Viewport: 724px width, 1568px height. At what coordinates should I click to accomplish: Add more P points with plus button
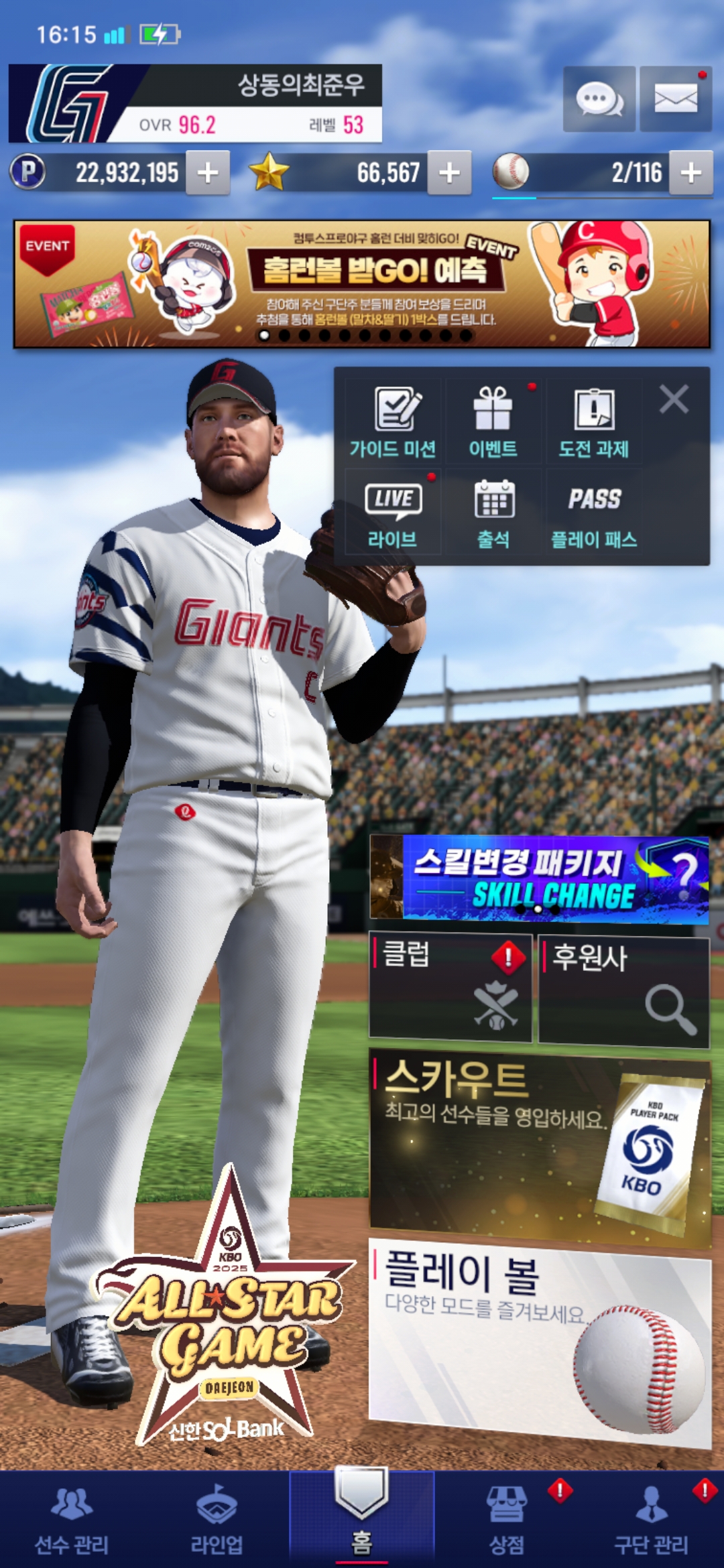coord(208,173)
